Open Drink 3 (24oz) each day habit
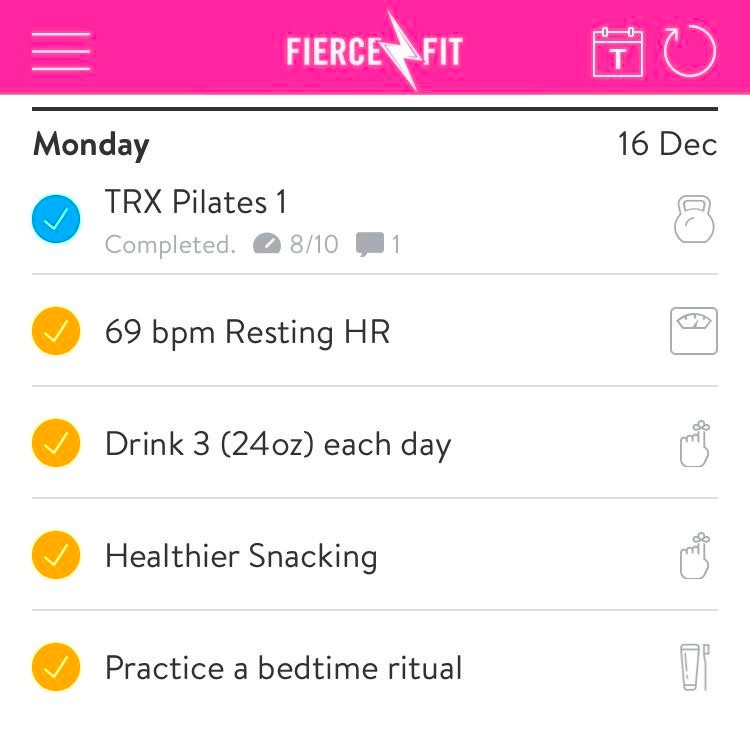The height and width of the screenshot is (739, 750). click(278, 444)
